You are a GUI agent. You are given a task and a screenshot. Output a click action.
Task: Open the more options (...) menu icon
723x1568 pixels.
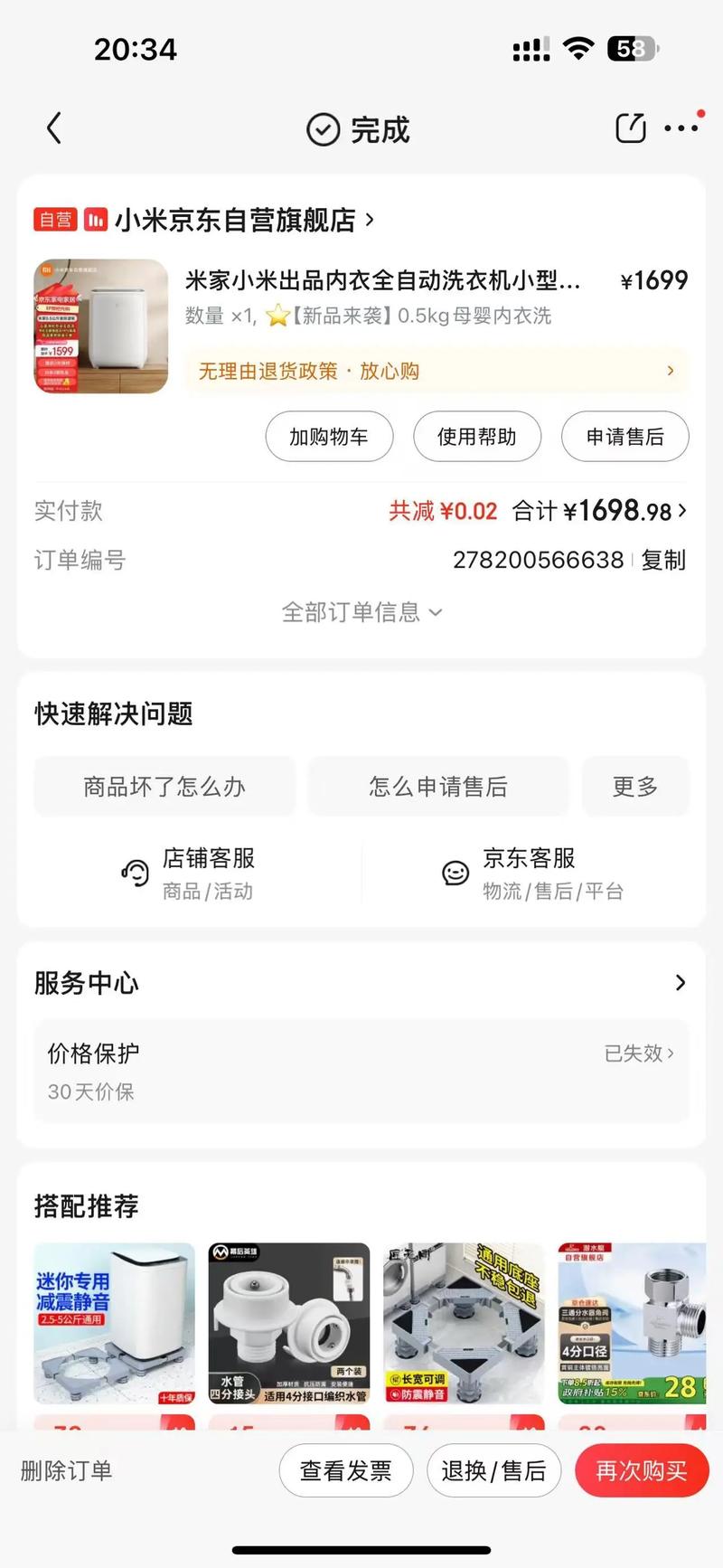point(682,128)
